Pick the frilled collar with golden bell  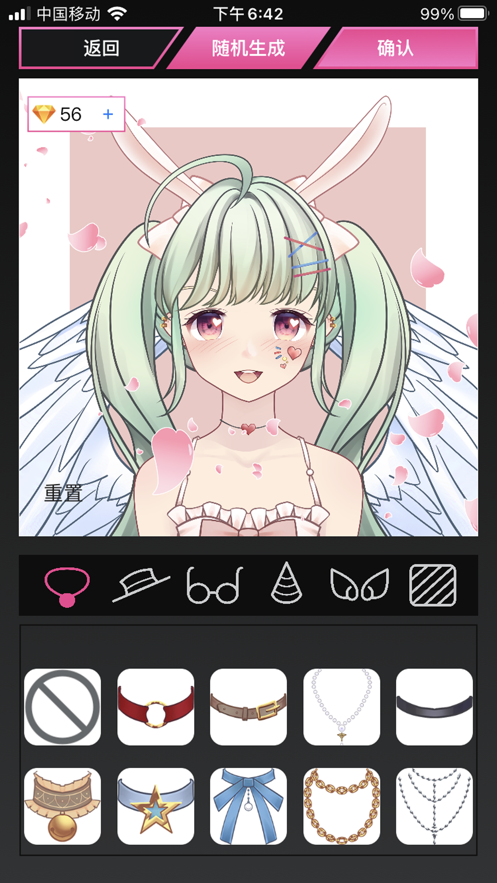62,806
